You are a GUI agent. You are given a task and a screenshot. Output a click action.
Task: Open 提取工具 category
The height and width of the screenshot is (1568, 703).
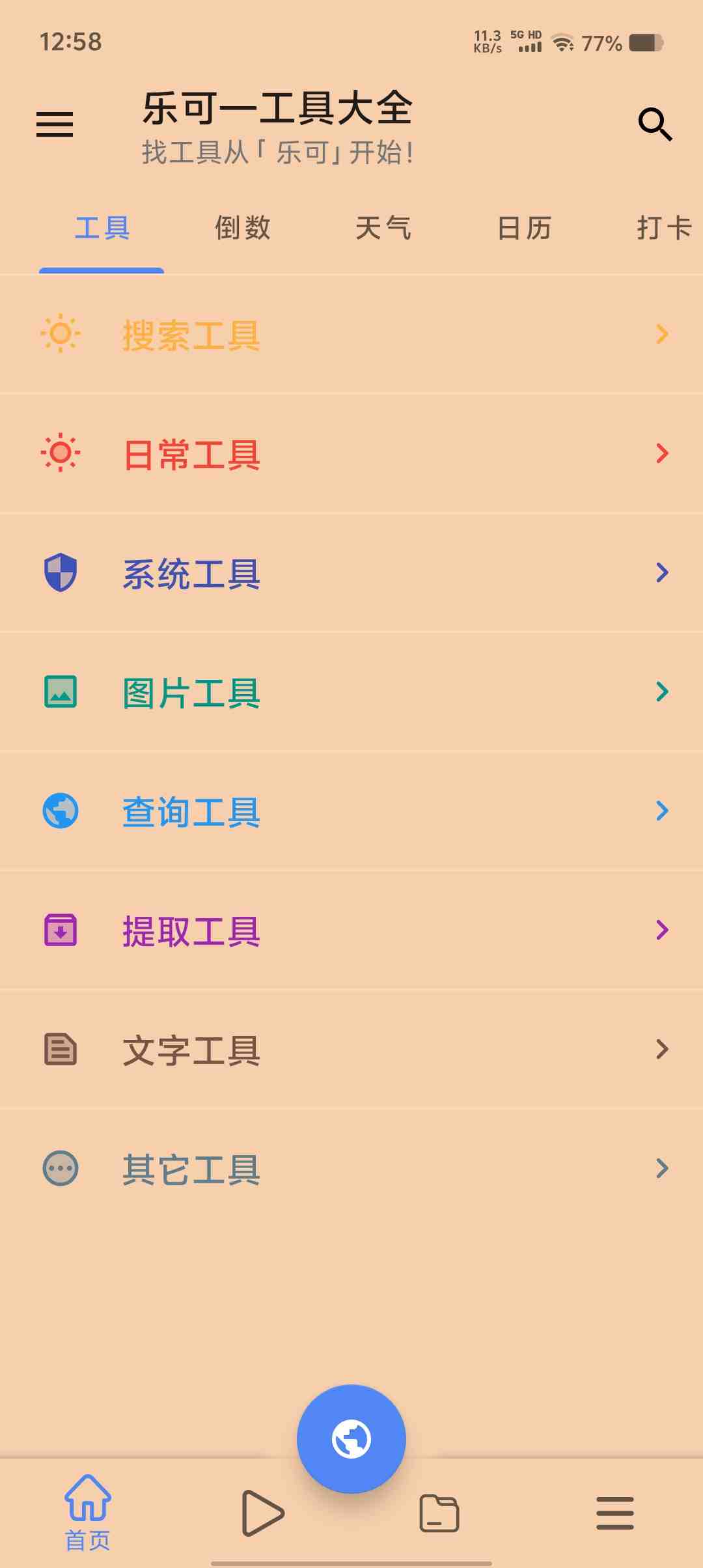[x=351, y=931]
